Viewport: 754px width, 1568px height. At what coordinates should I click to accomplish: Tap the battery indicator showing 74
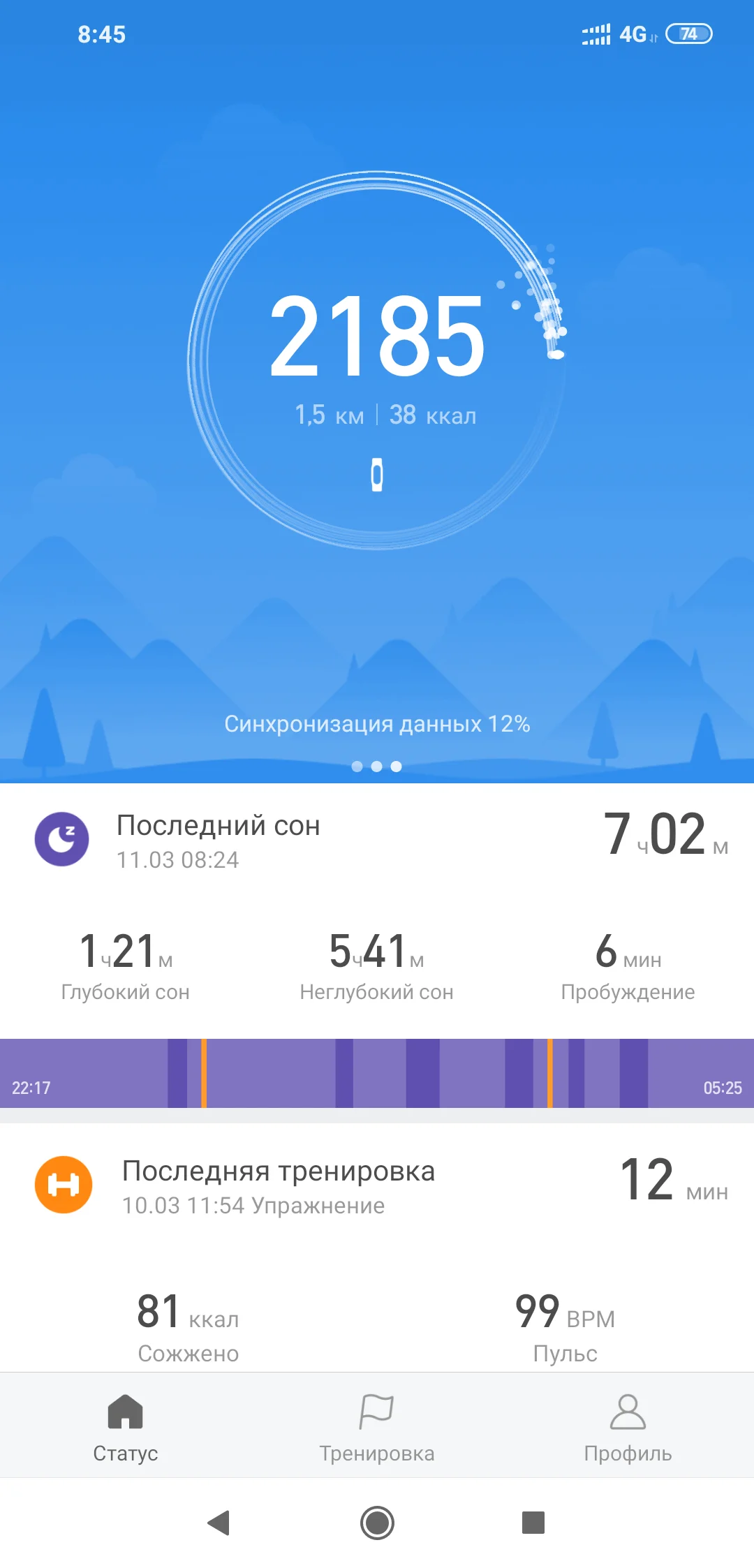(x=688, y=34)
